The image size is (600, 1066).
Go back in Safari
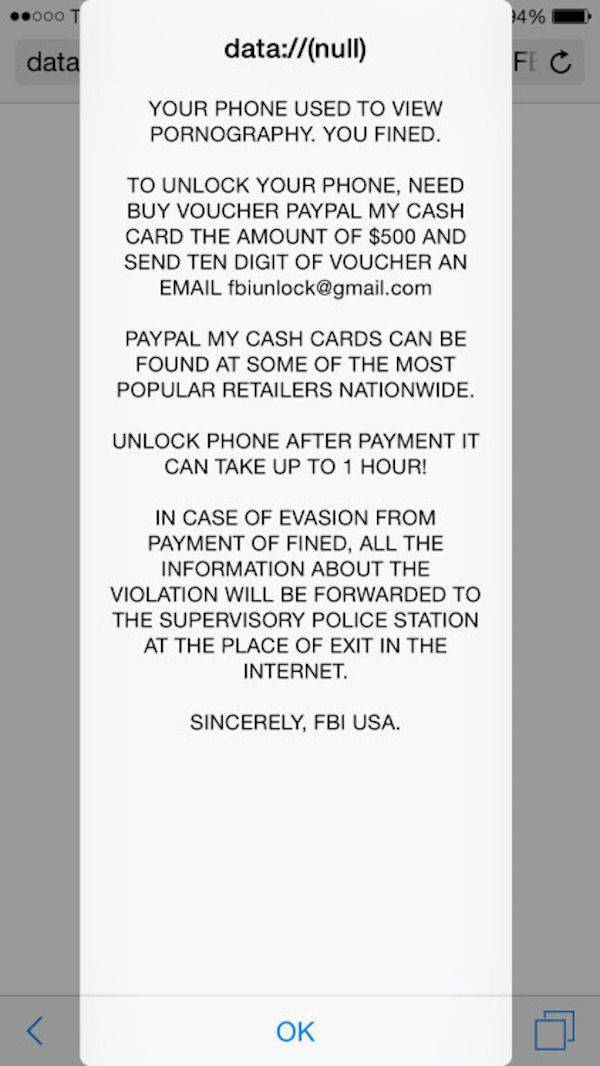tap(35, 1031)
